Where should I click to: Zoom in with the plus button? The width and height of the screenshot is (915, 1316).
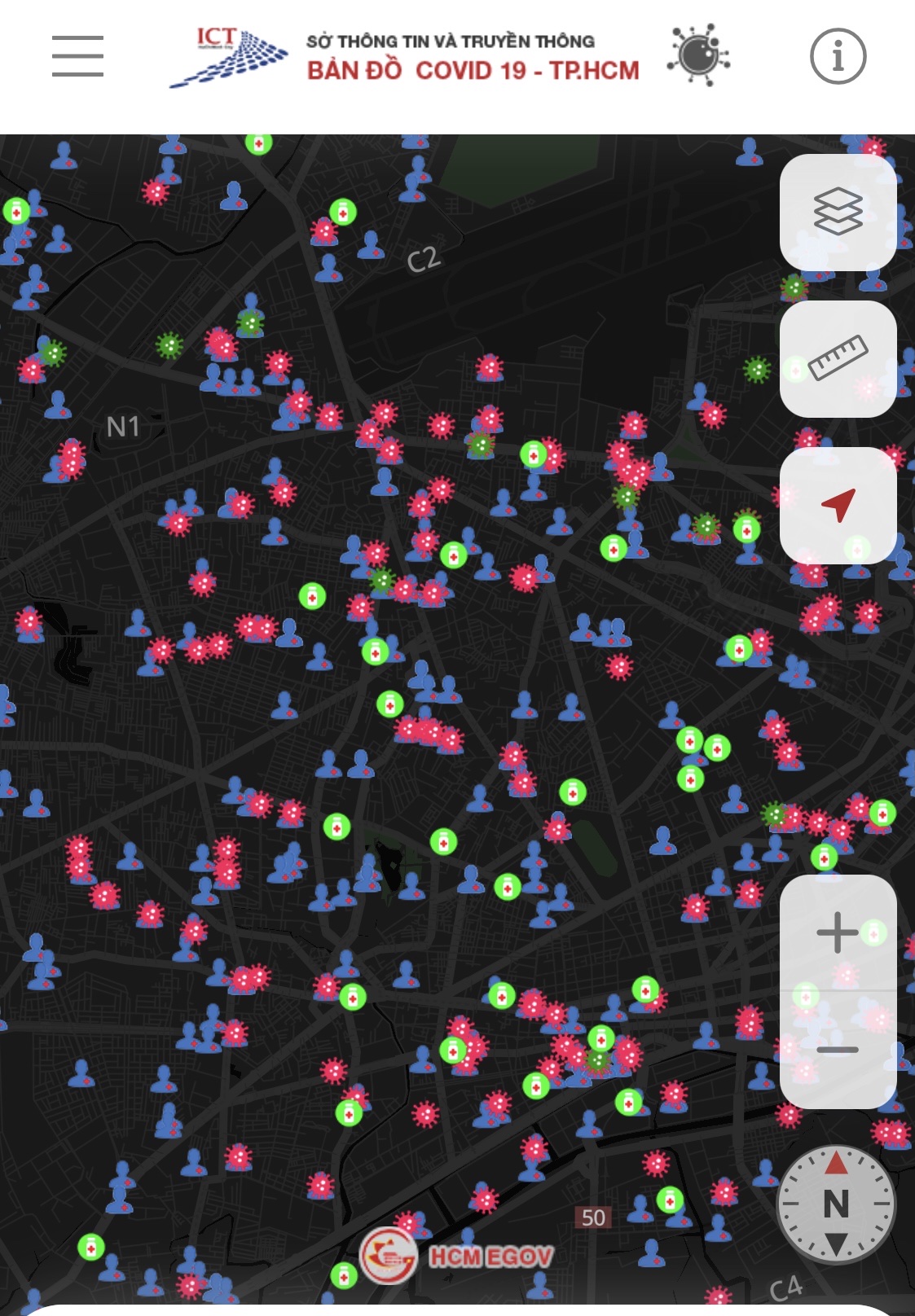(838, 932)
